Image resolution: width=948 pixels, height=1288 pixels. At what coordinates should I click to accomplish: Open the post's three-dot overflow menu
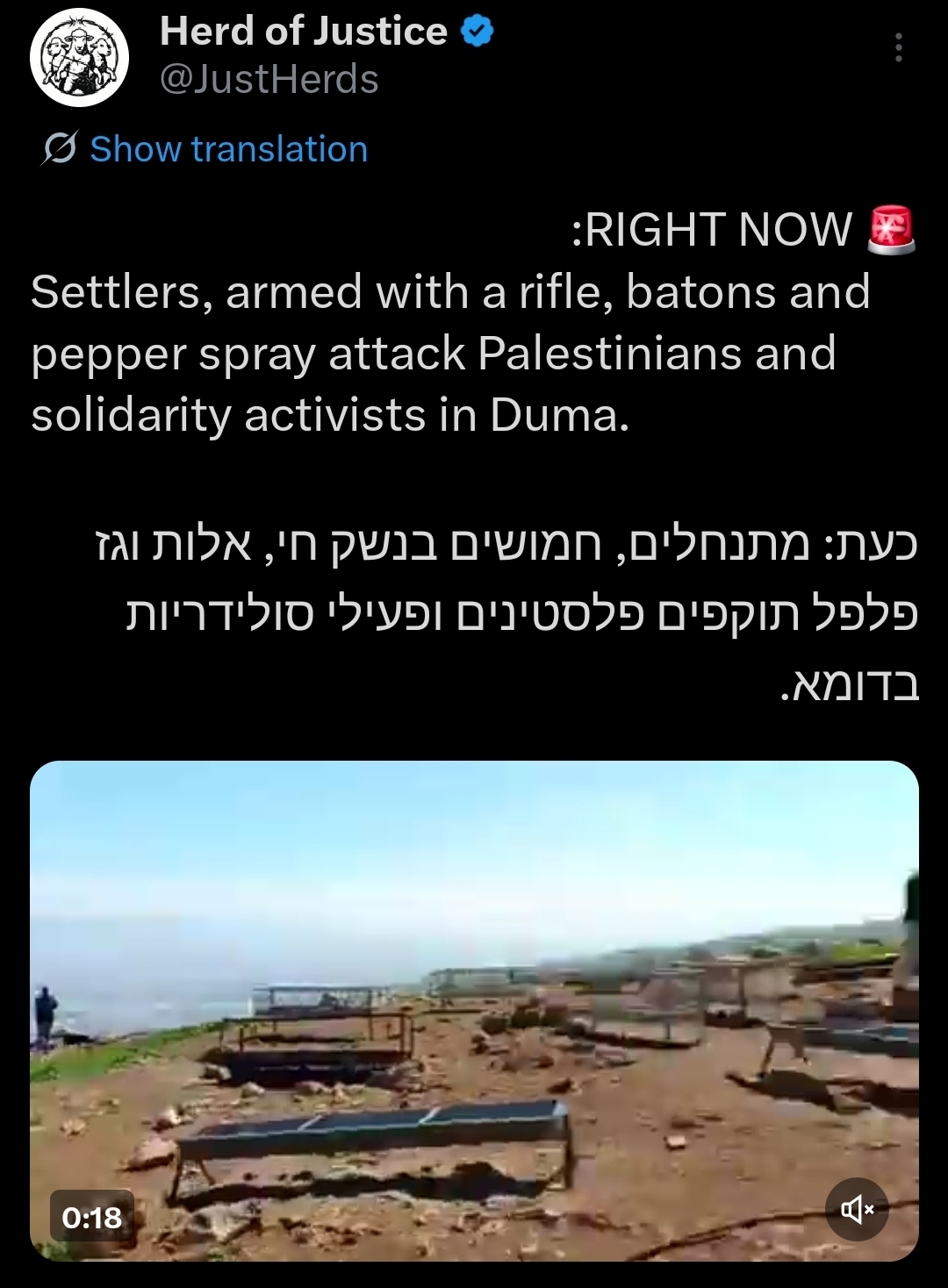[898, 48]
